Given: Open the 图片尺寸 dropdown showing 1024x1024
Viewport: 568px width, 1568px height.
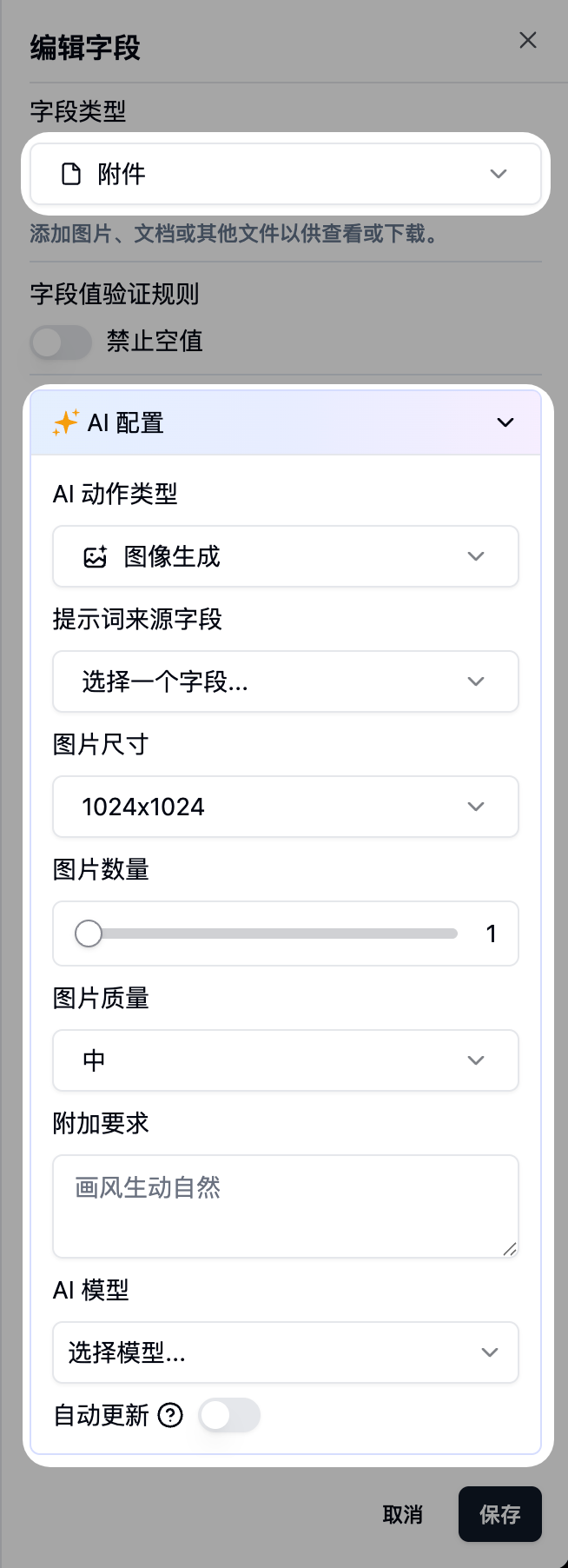Looking at the screenshot, I should click(285, 807).
